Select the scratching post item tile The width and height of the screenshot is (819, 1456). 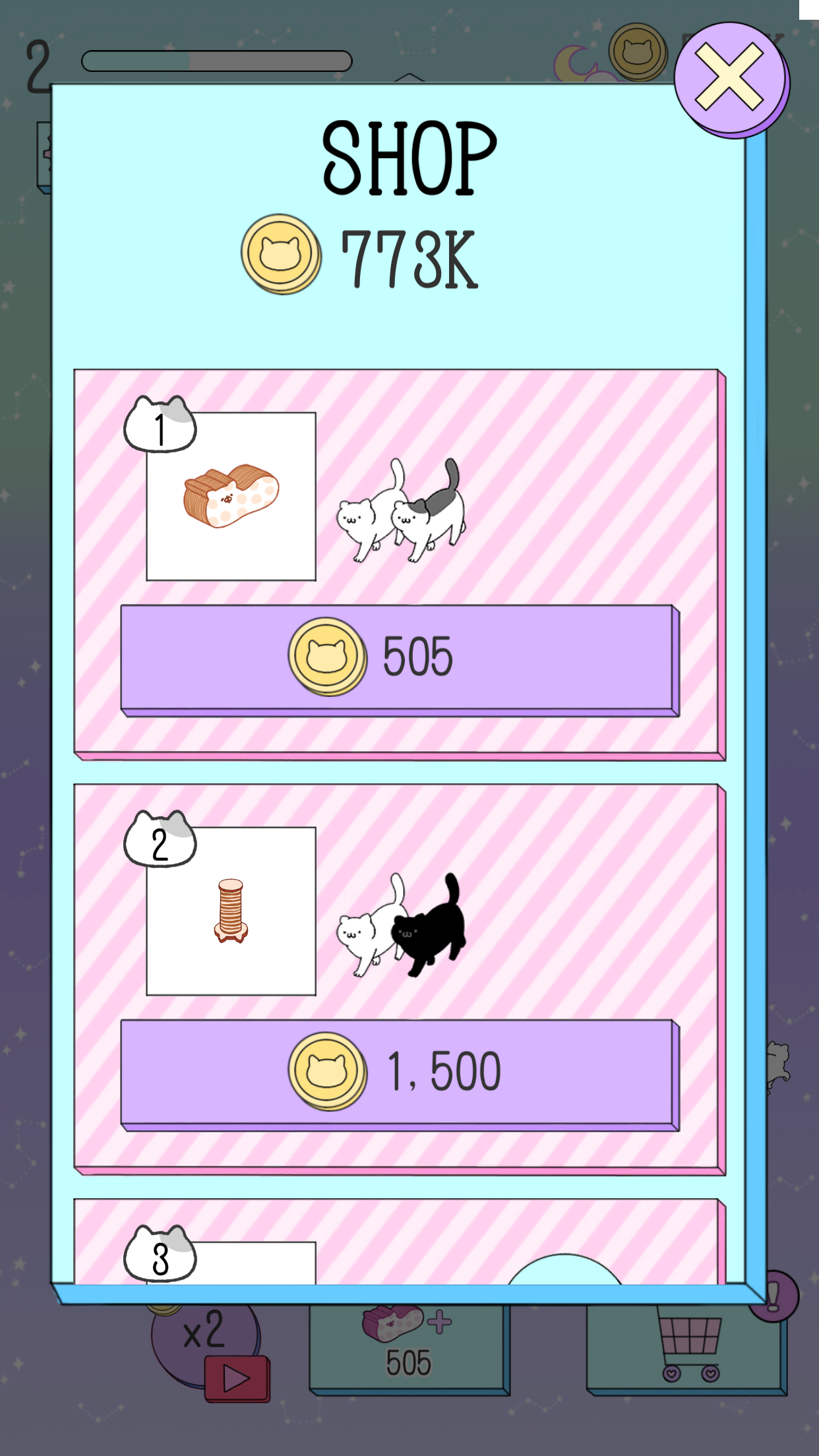point(231,911)
